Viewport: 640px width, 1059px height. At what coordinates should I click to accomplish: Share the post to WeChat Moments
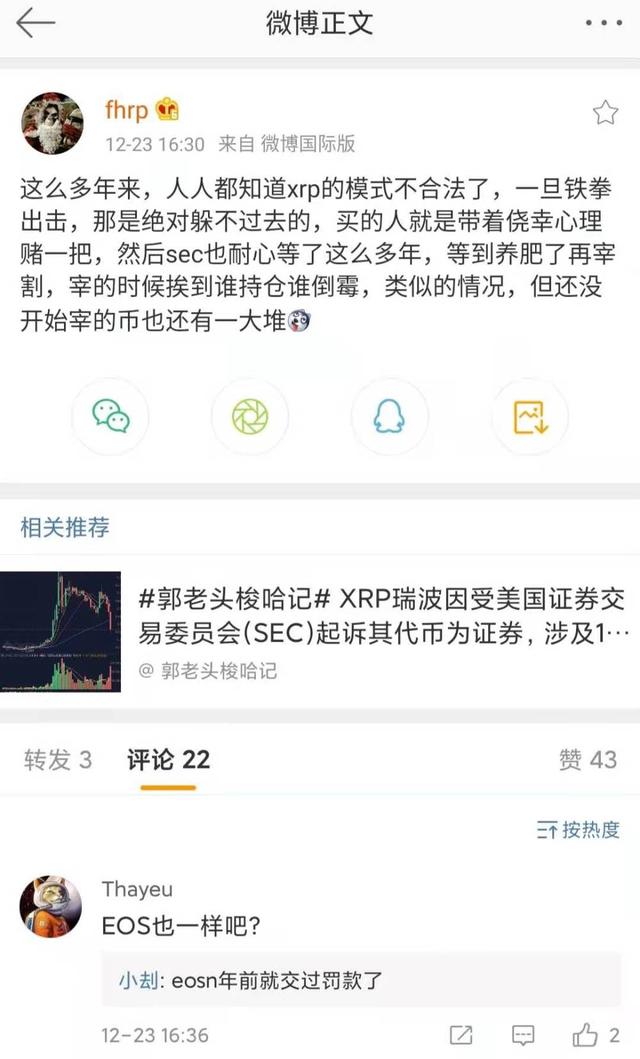pyautogui.click(x=250, y=417)
